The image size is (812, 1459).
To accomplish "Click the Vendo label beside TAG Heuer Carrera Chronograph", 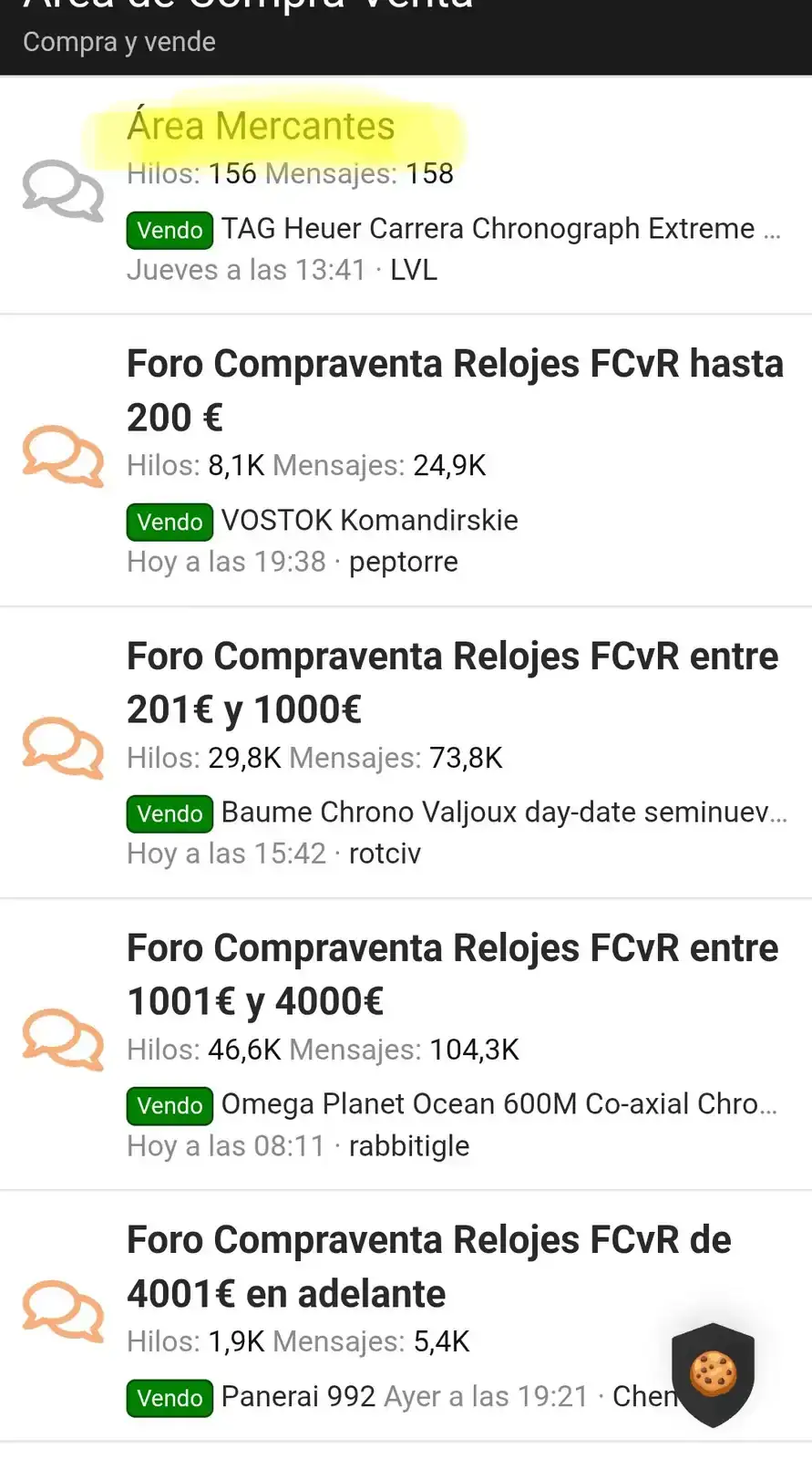I will coord(170,230).
